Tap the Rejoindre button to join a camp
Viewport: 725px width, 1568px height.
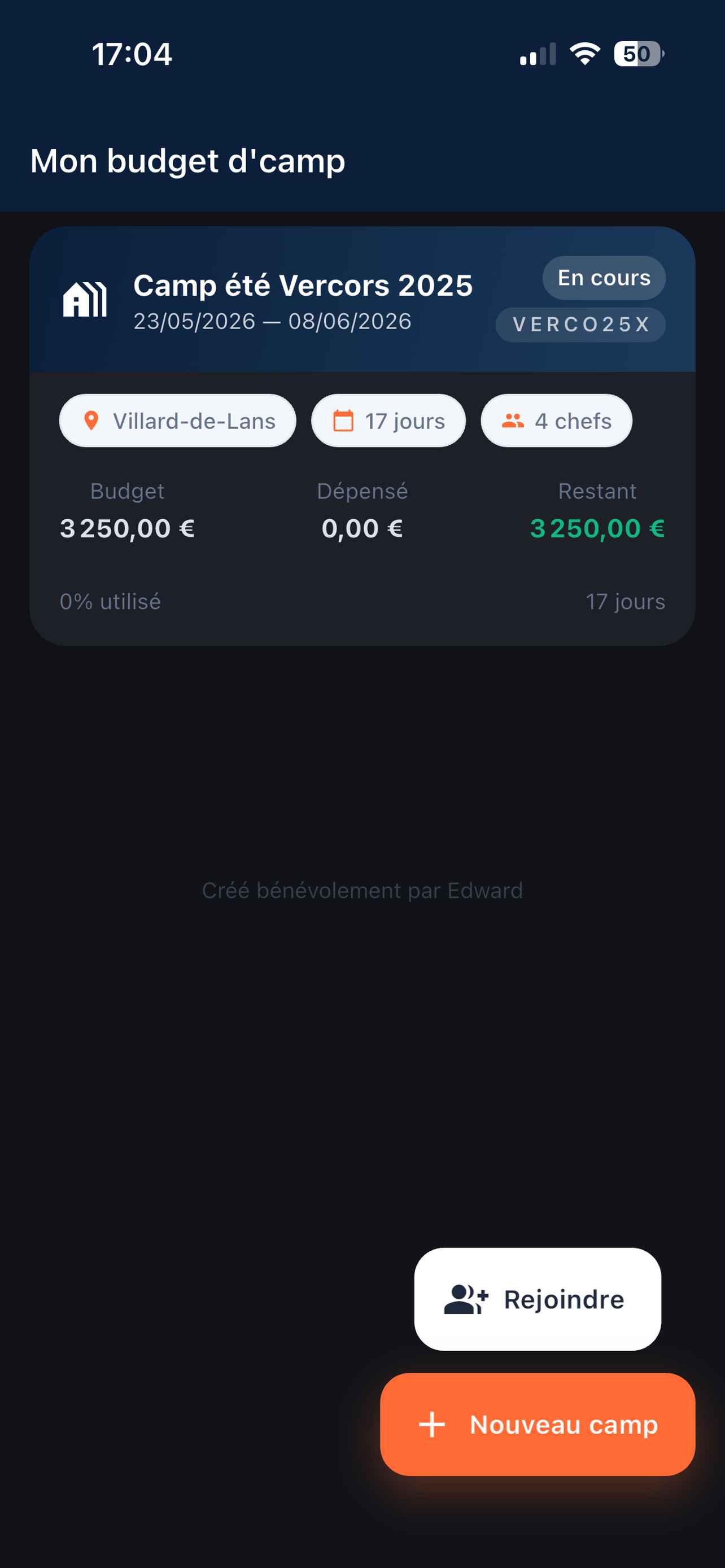point(538,1299)
